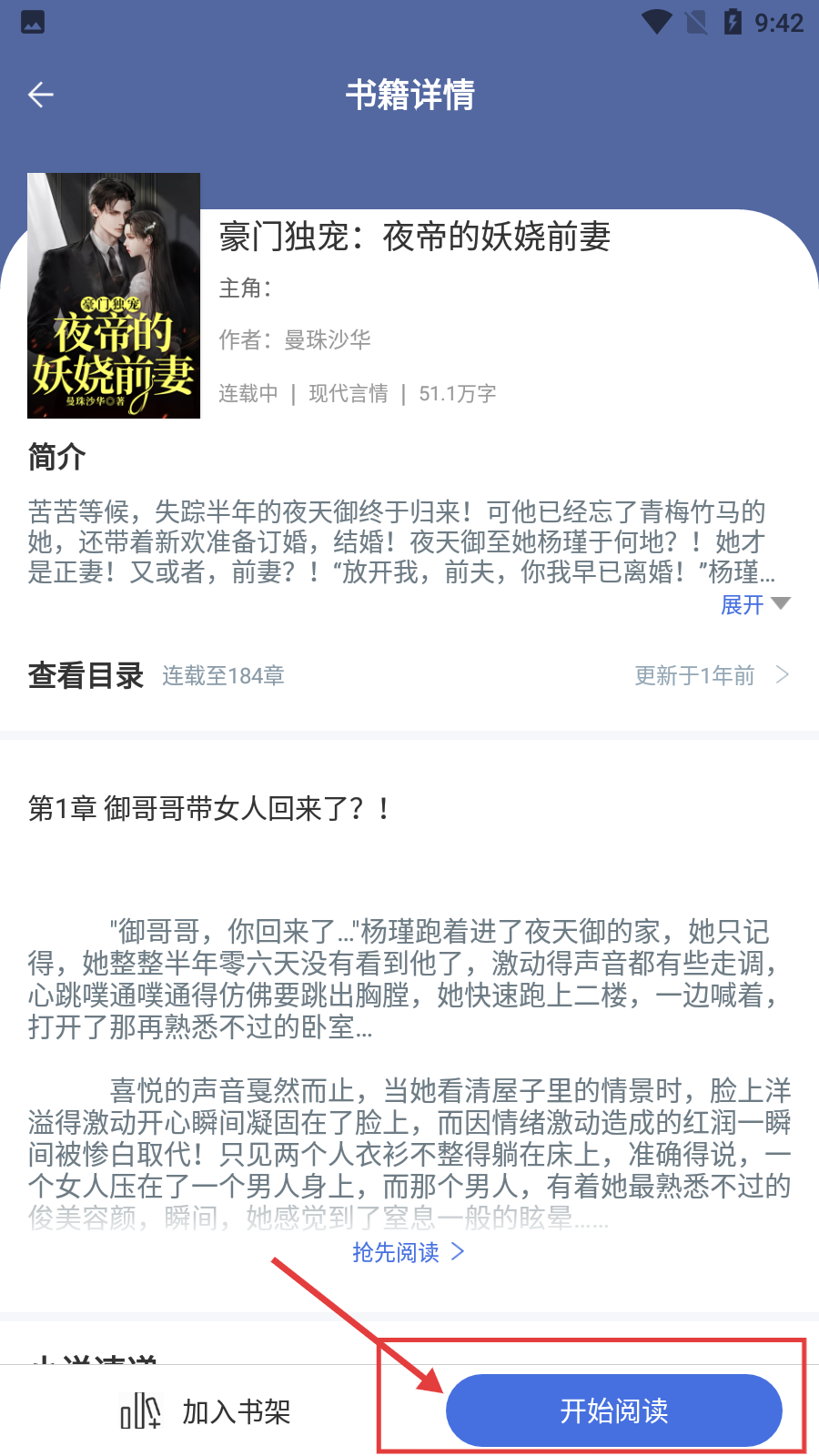Add this book to the bookshelf

(206, 1411)
